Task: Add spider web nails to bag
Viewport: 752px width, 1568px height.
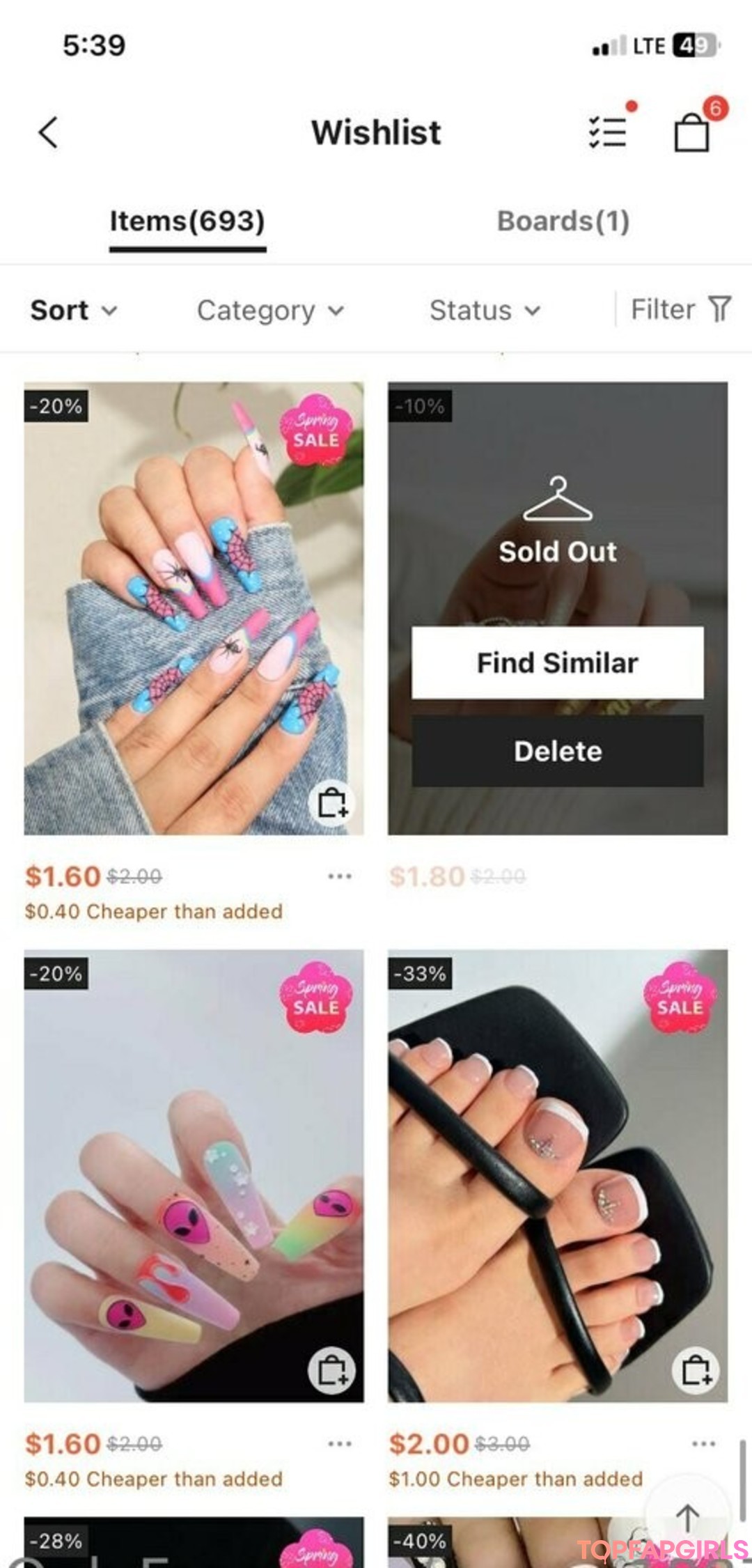Action: coord(332,803)
